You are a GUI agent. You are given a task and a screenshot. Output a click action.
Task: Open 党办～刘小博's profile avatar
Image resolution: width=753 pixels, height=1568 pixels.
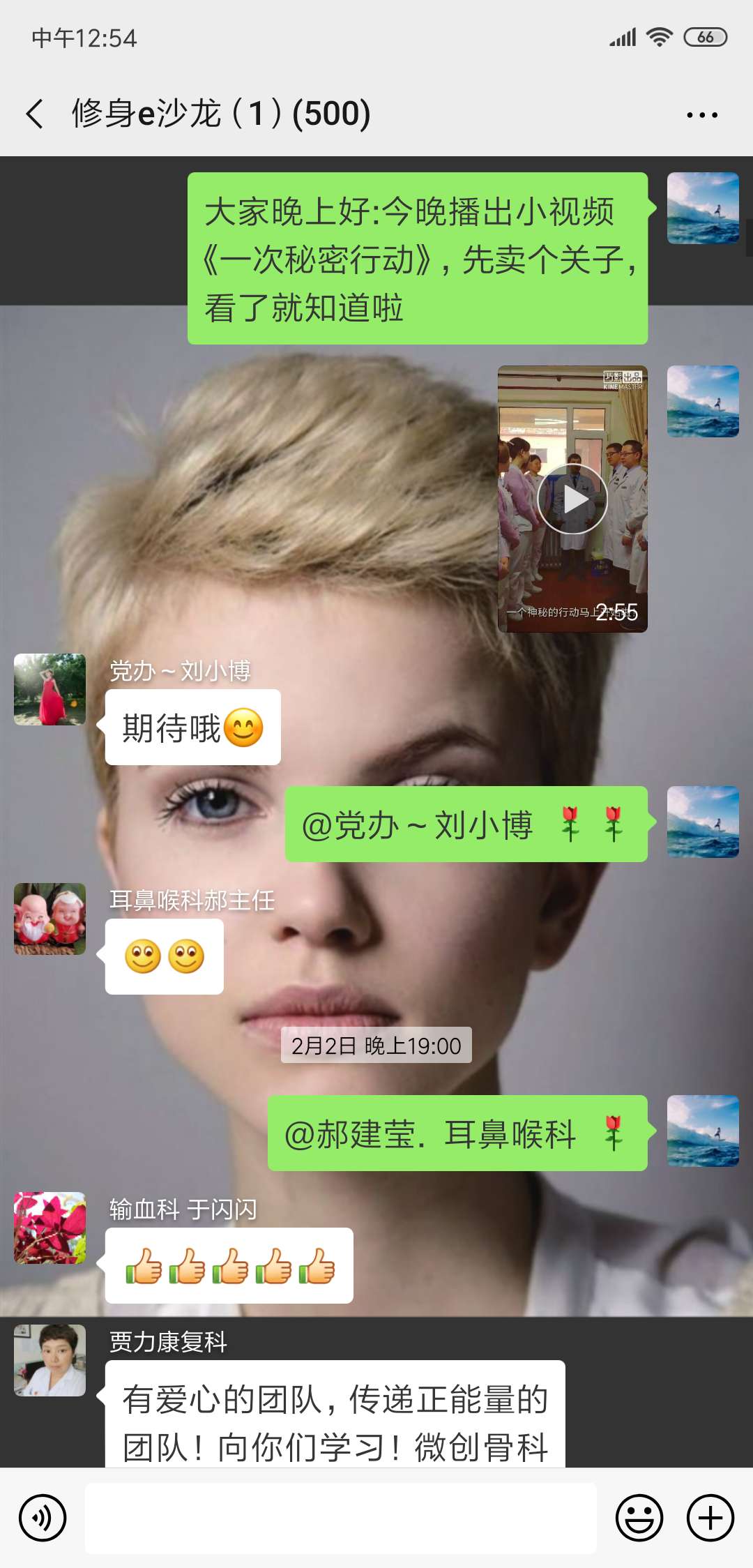[x=50, y=689]
